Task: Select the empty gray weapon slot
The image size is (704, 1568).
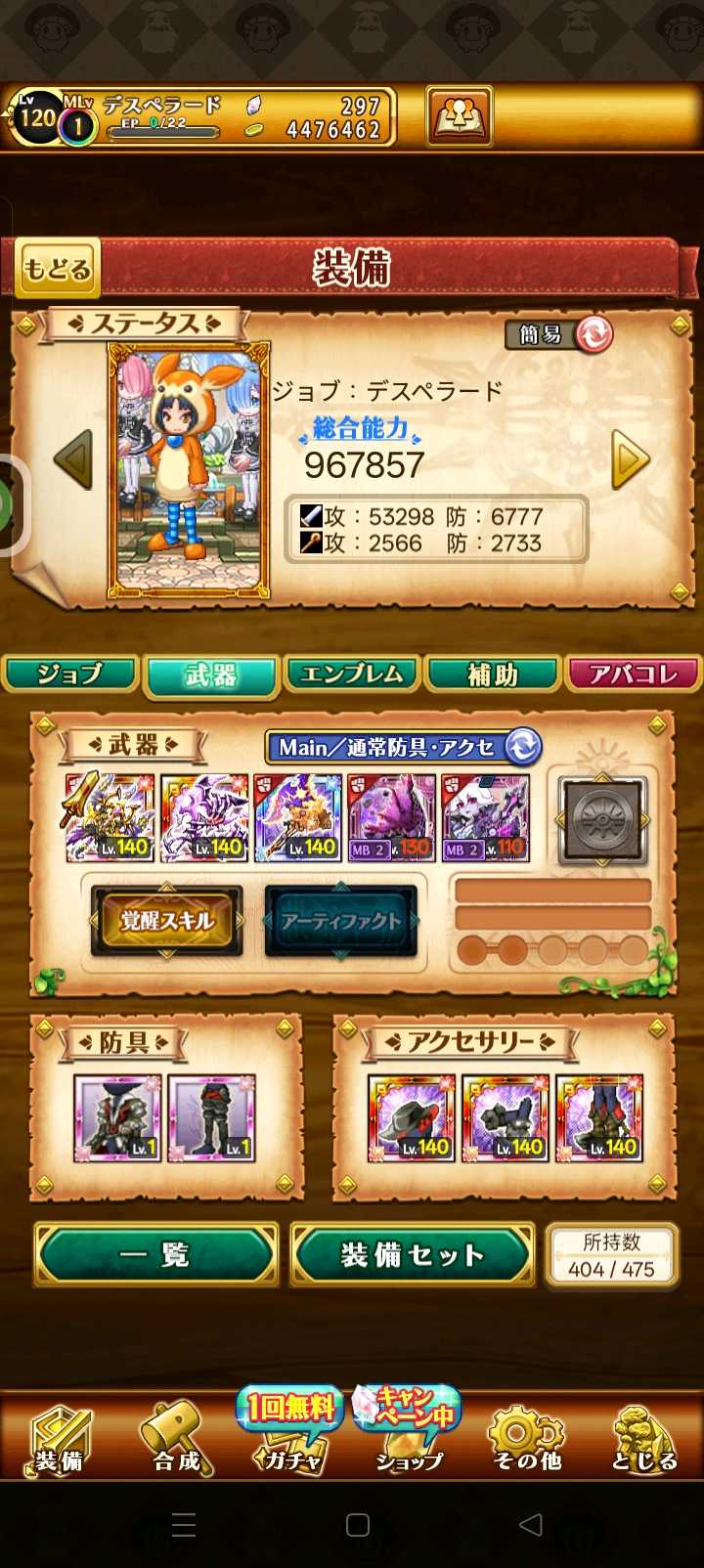Action: point(602,820)
